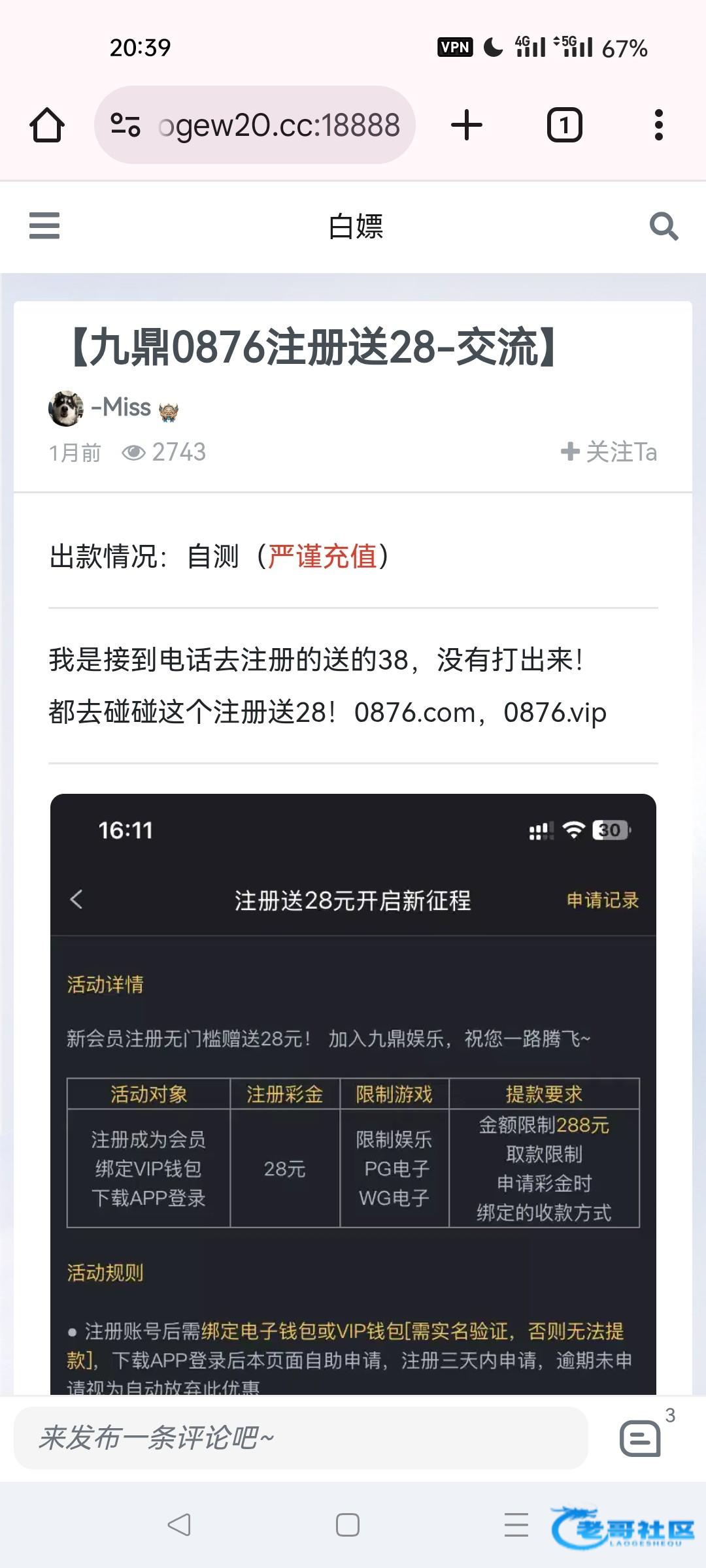Image resolution: width=706 pixels, height=1568 pixels.
Task: Open the browser home page
Action: click(47, 124)
